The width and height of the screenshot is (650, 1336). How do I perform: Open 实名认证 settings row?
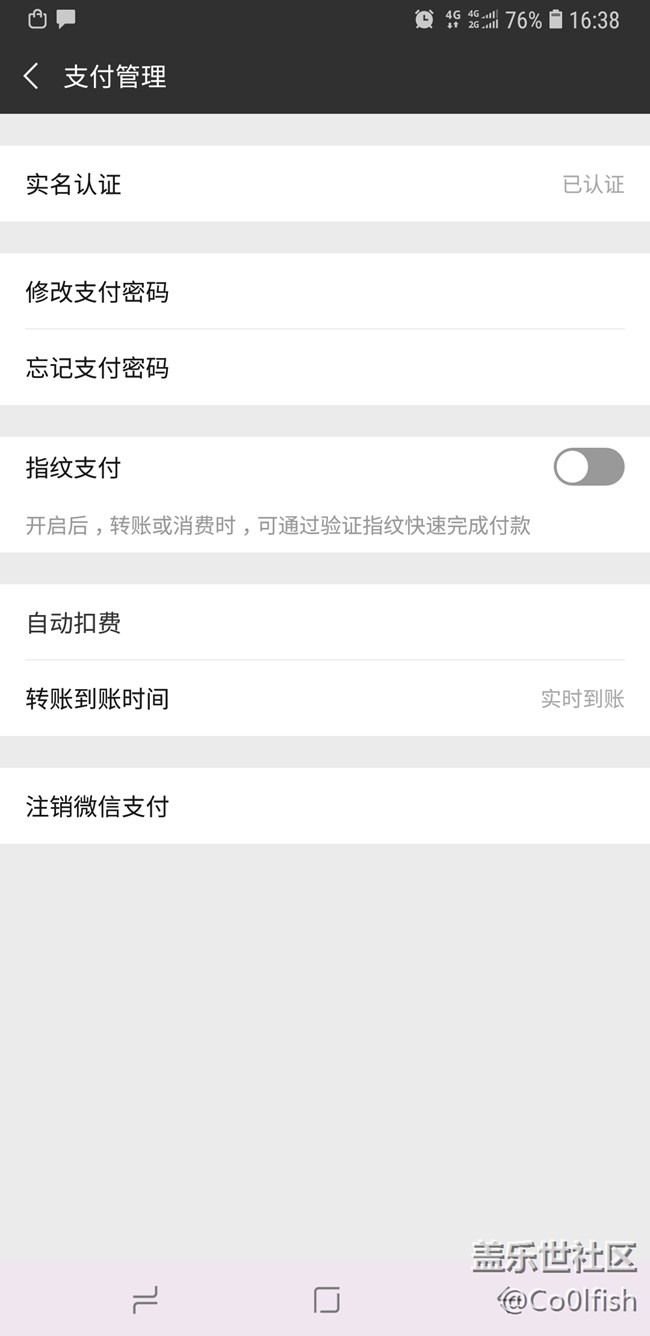click(324, 184)
